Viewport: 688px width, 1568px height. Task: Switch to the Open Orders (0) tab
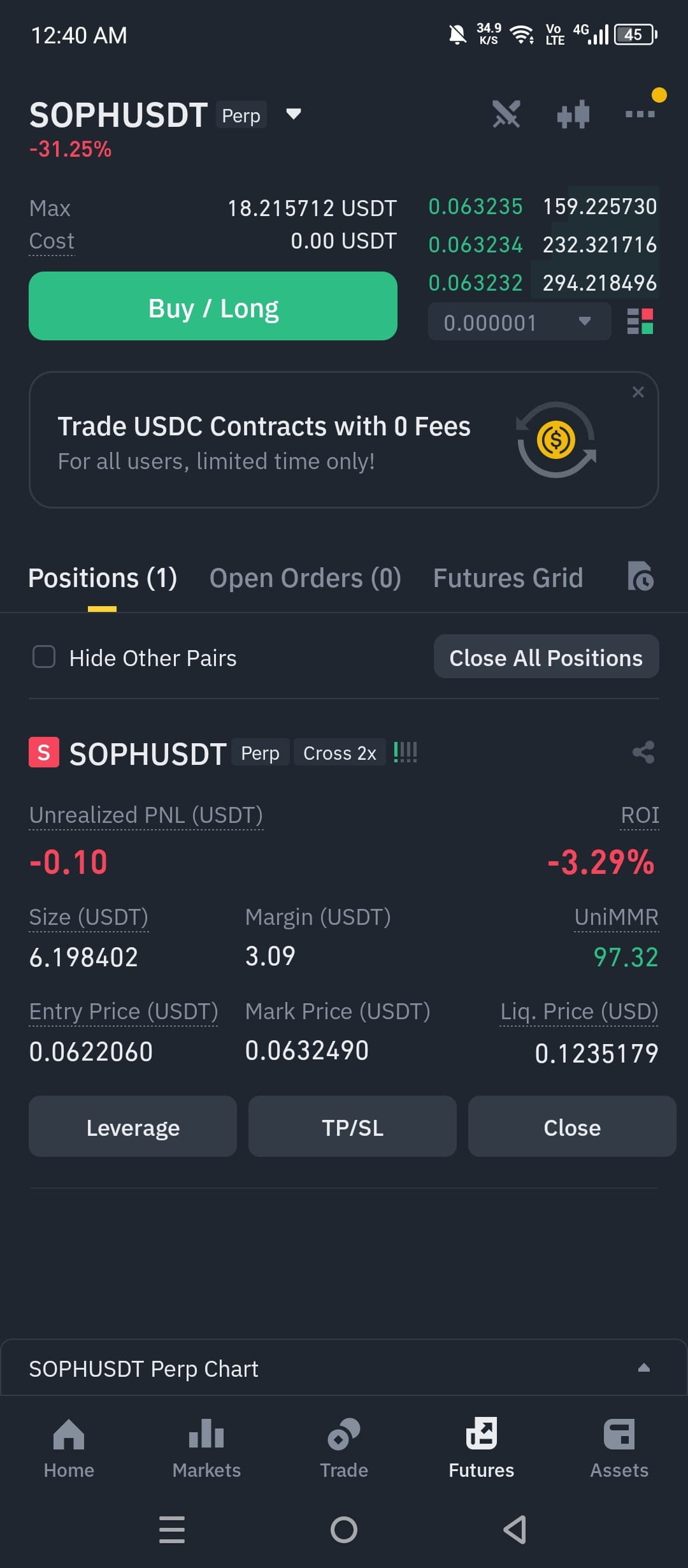point(305,578)
